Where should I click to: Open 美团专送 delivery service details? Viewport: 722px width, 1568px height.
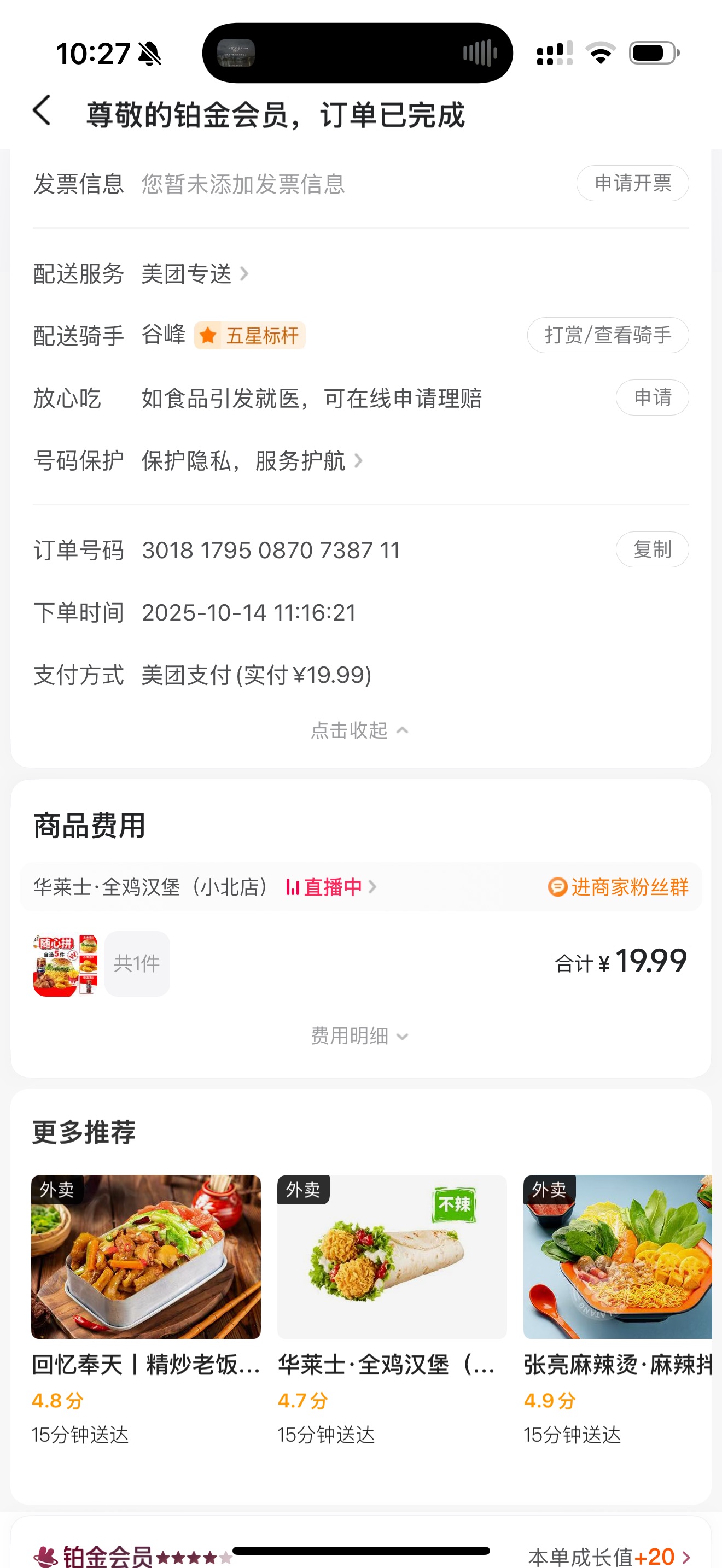pos(194,274)
